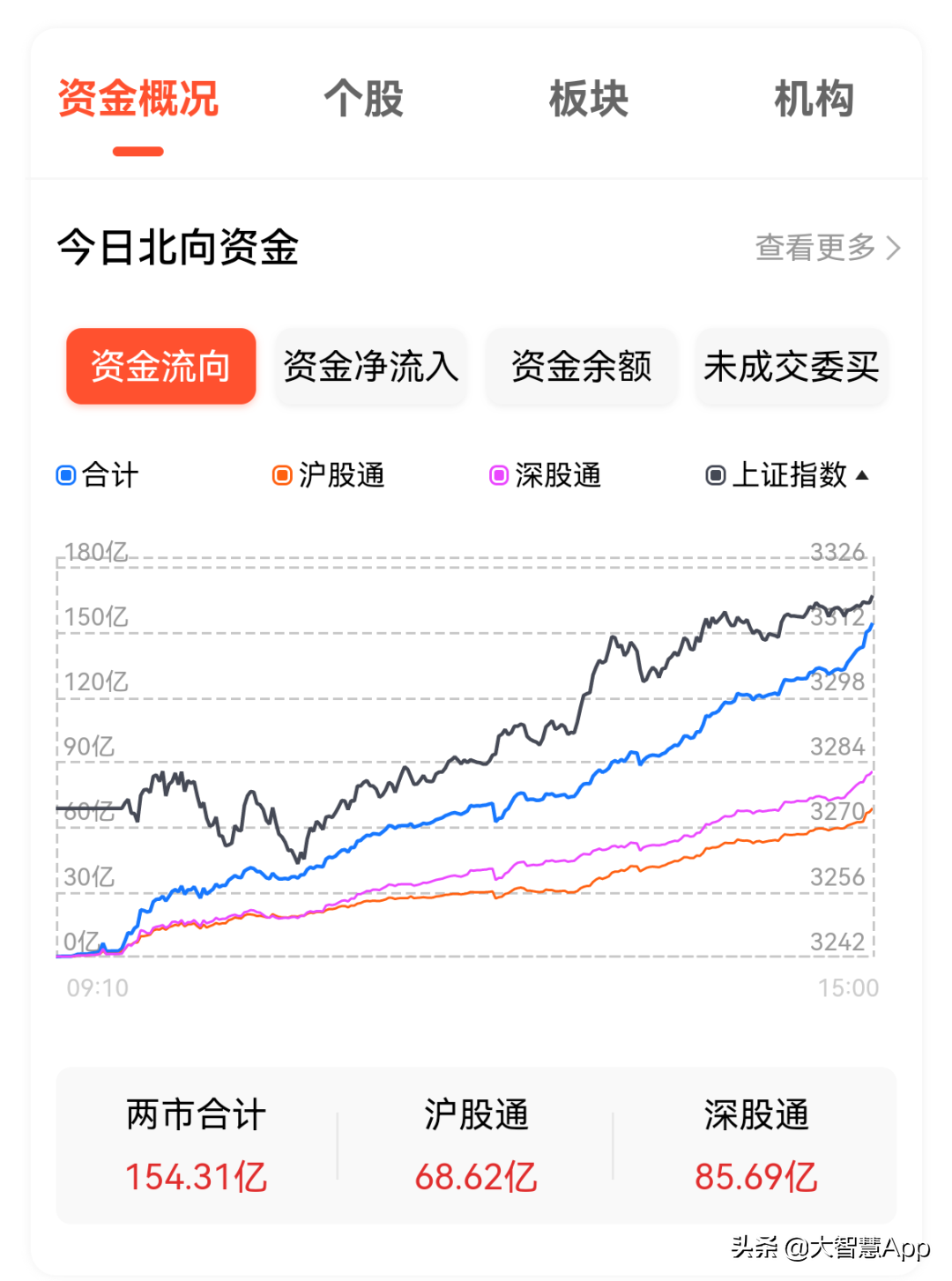Click the 上证指数 legend marker

click(x=715, y=476)
